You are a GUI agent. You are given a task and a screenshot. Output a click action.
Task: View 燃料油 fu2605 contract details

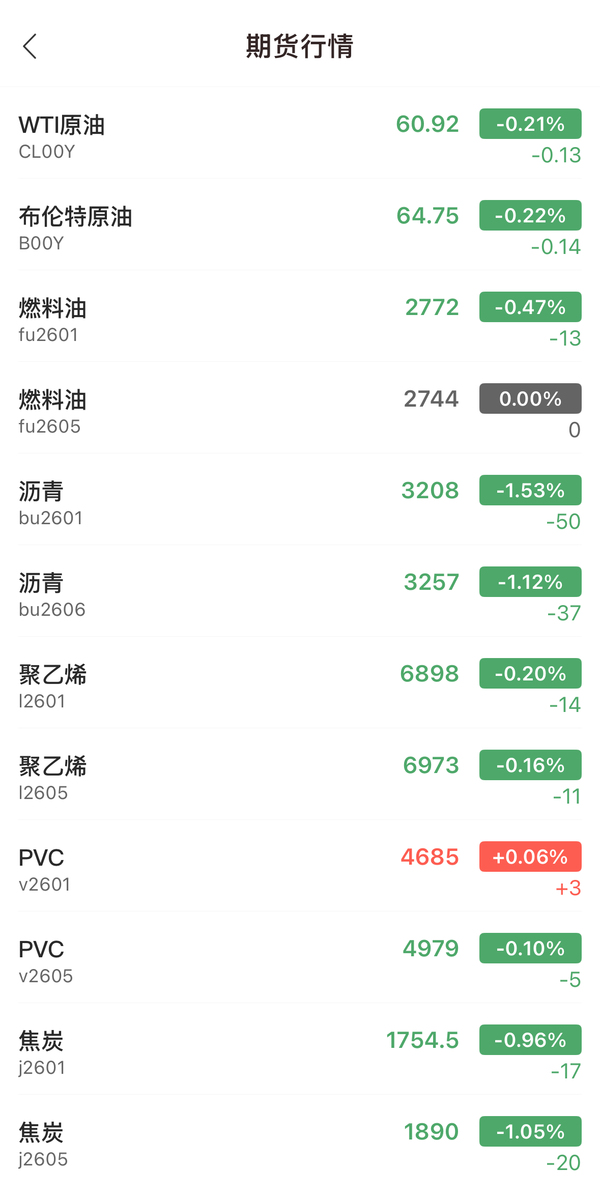[x=300, y=412]
